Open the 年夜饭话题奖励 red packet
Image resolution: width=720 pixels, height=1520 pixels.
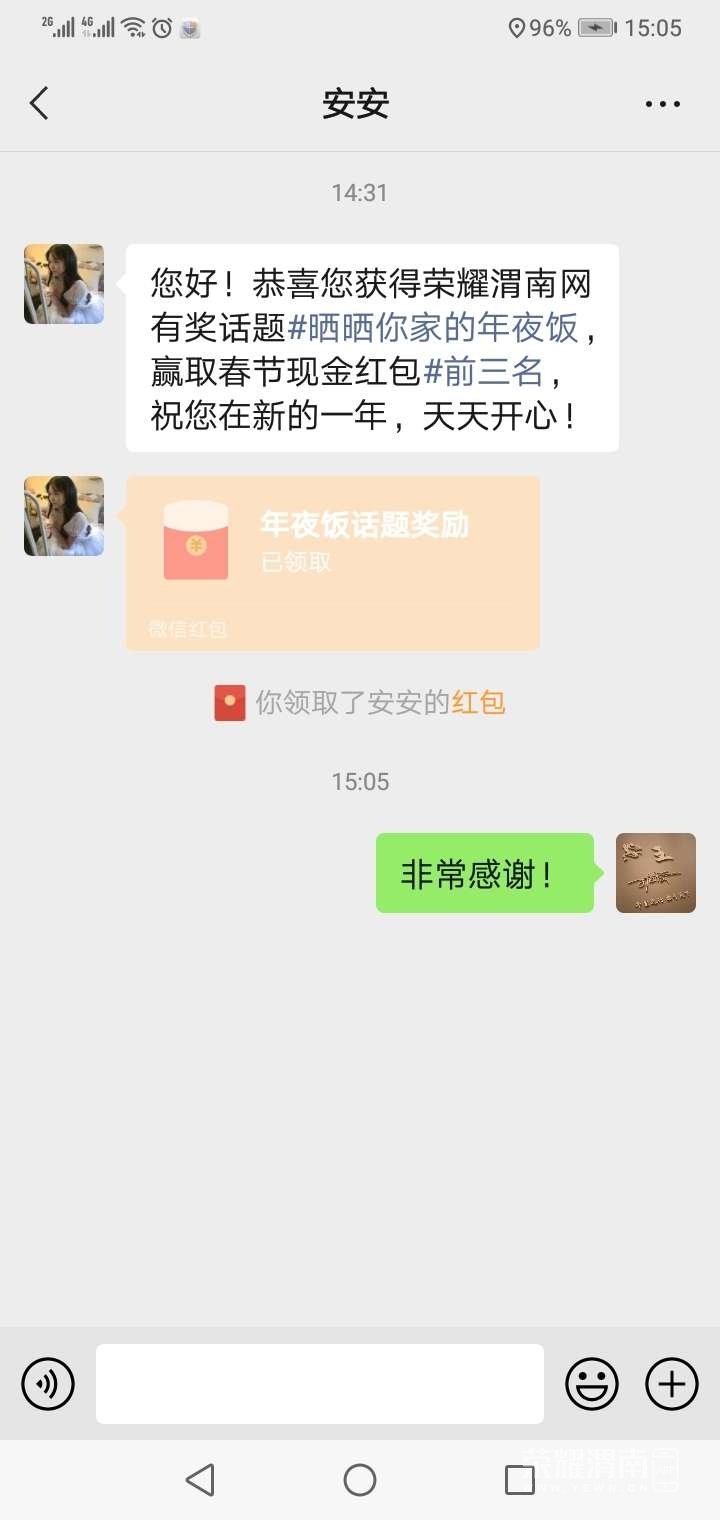coord(333,563)
